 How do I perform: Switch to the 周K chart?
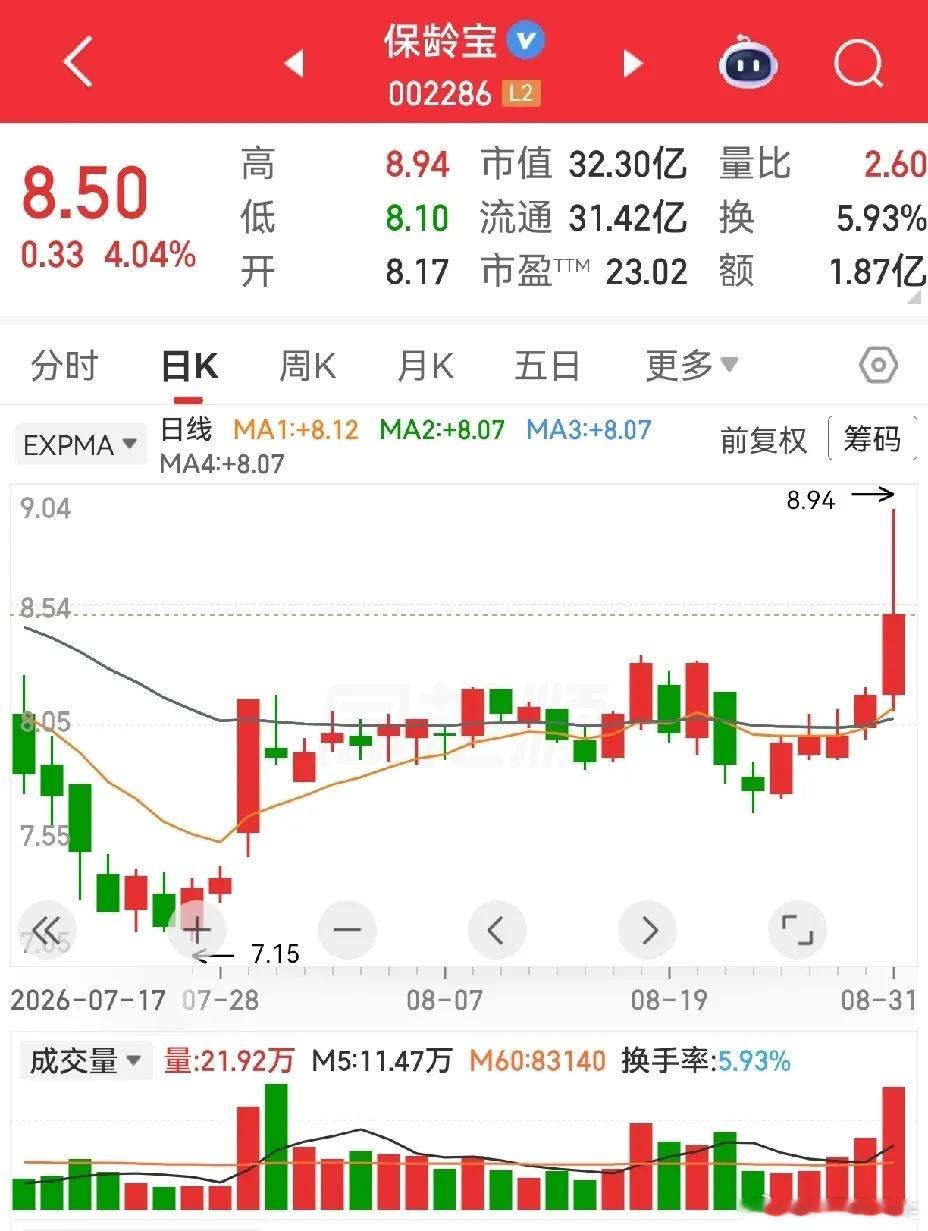[307, 366]
